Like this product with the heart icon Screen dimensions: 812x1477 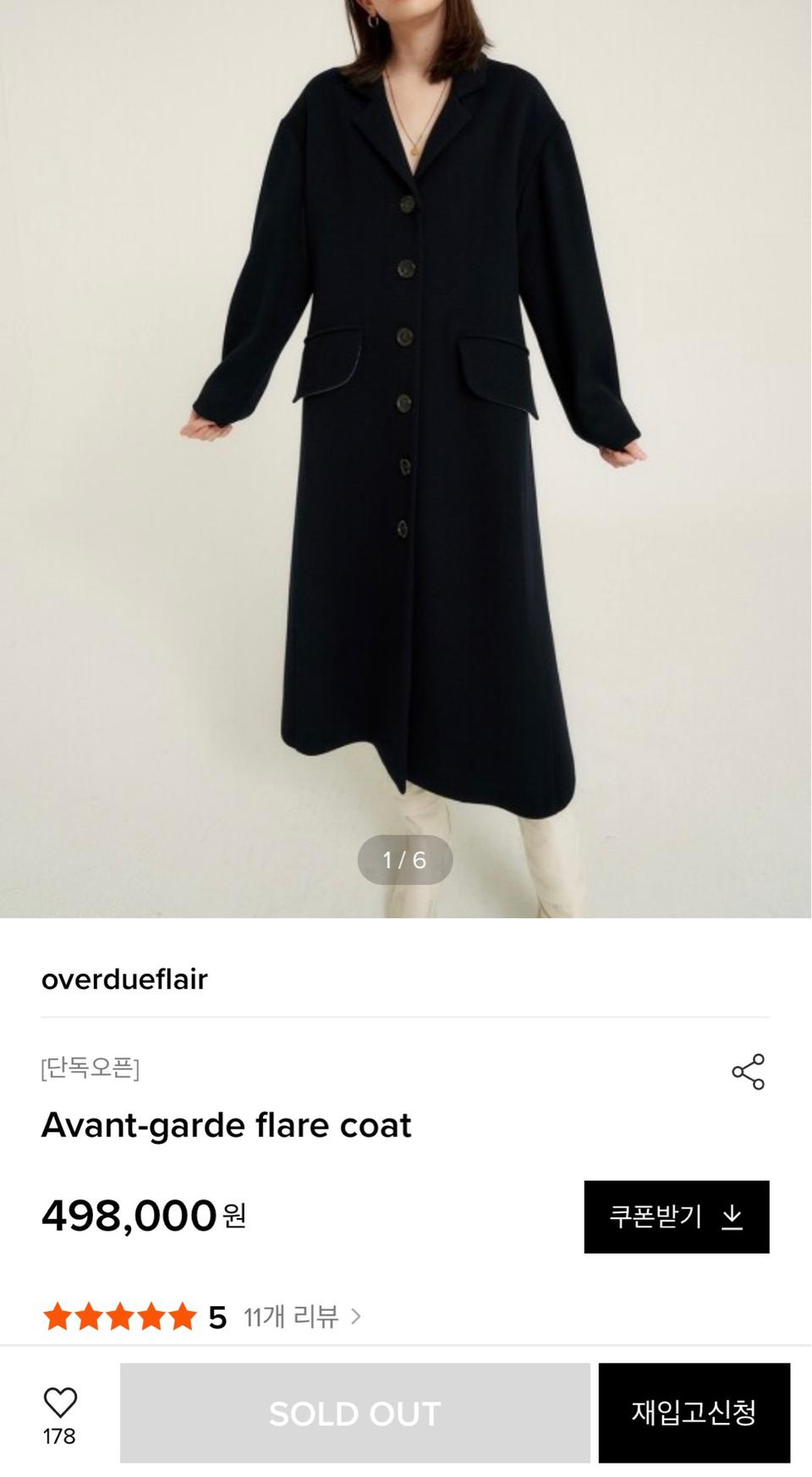[x=60, y=1403]
